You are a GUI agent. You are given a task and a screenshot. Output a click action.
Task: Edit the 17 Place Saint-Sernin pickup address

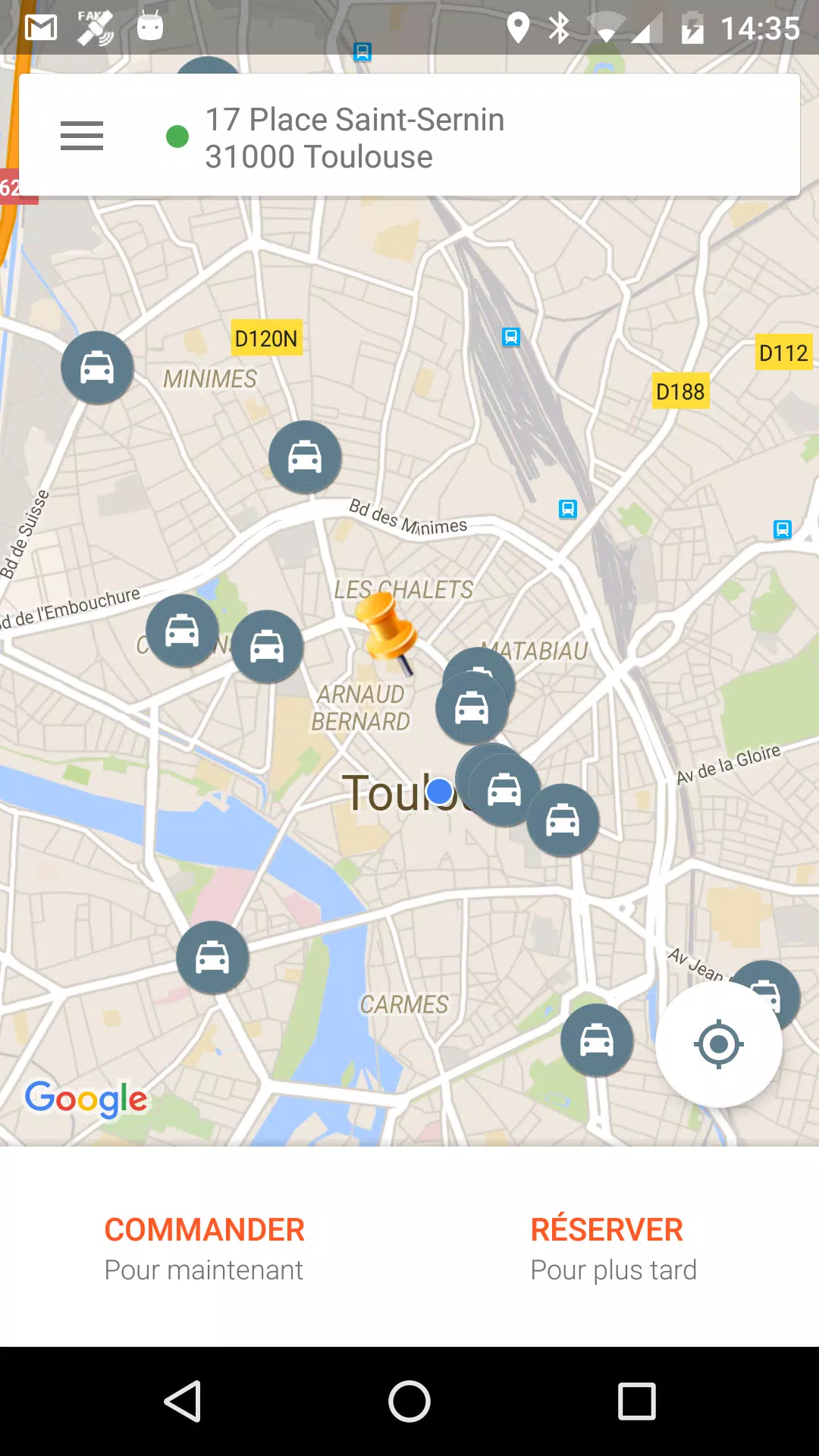[355, 138]
